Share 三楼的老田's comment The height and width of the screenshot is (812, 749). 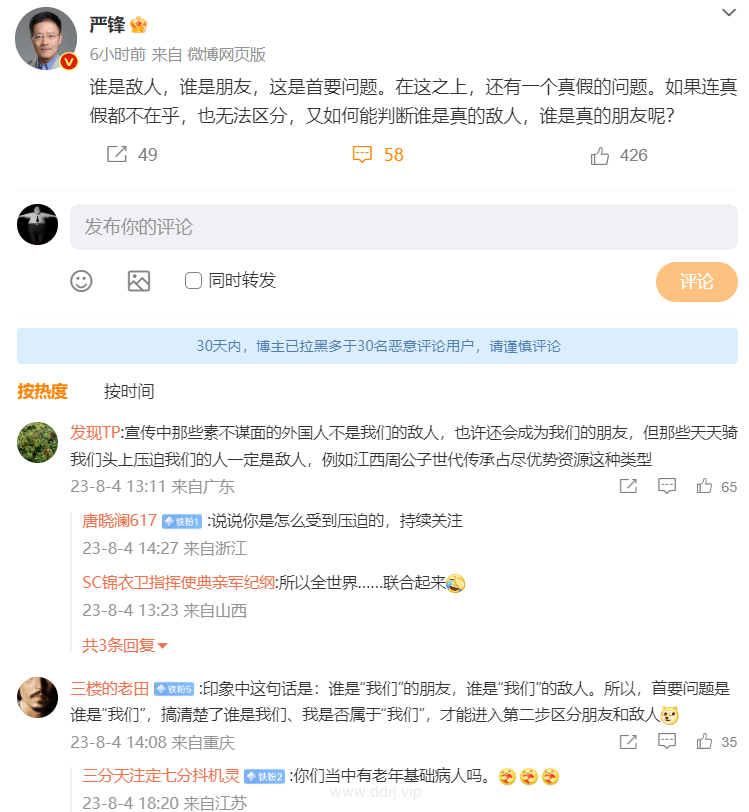click(x=628, y=742)
